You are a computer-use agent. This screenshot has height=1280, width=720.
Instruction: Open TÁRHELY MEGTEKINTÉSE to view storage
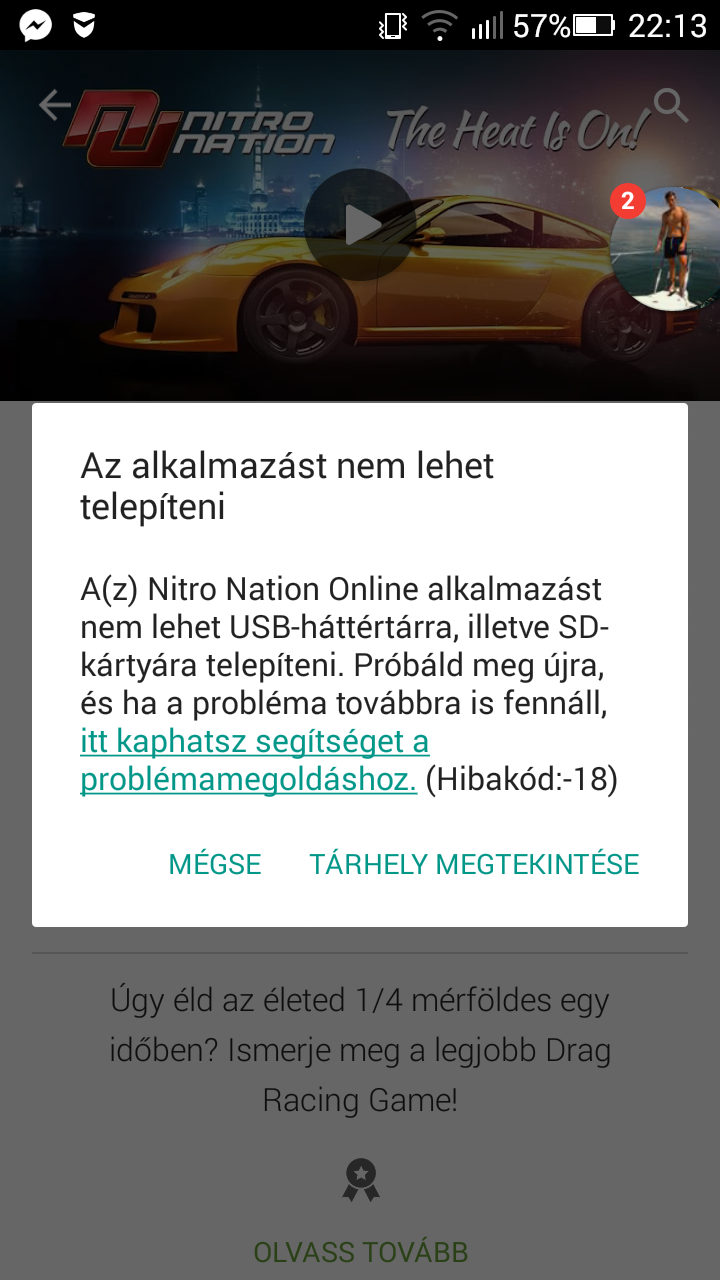pos(474,864)
